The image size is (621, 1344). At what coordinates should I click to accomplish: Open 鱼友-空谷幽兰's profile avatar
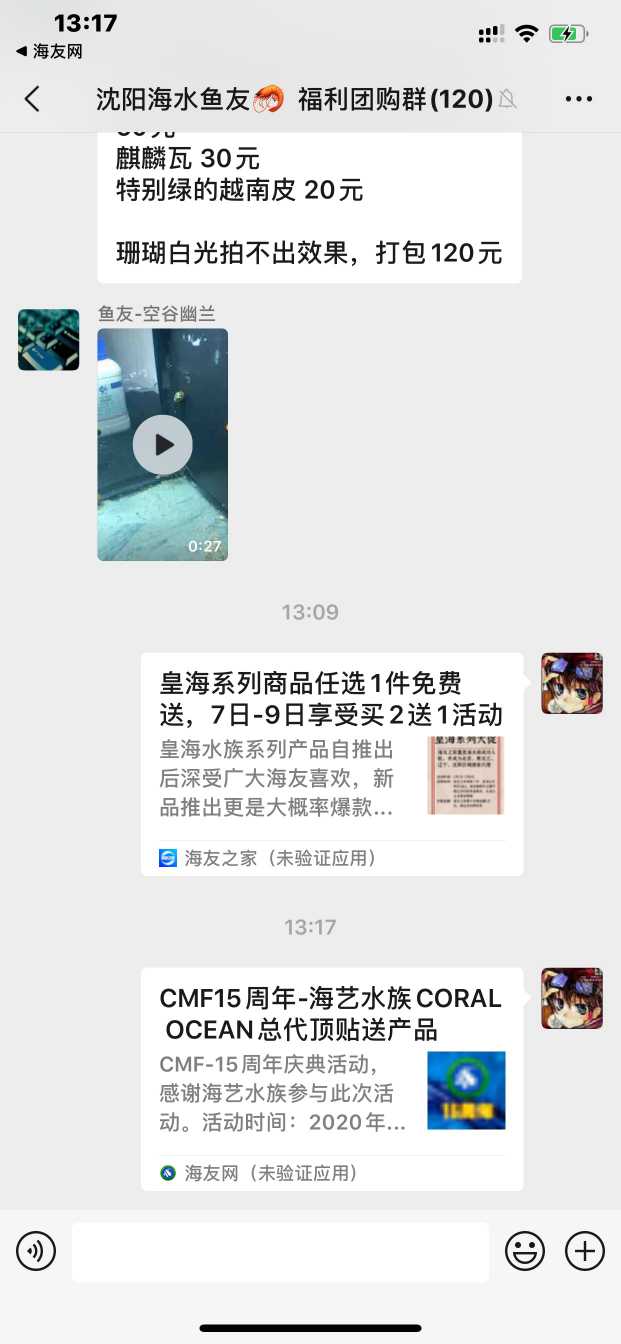click(48, 340)
